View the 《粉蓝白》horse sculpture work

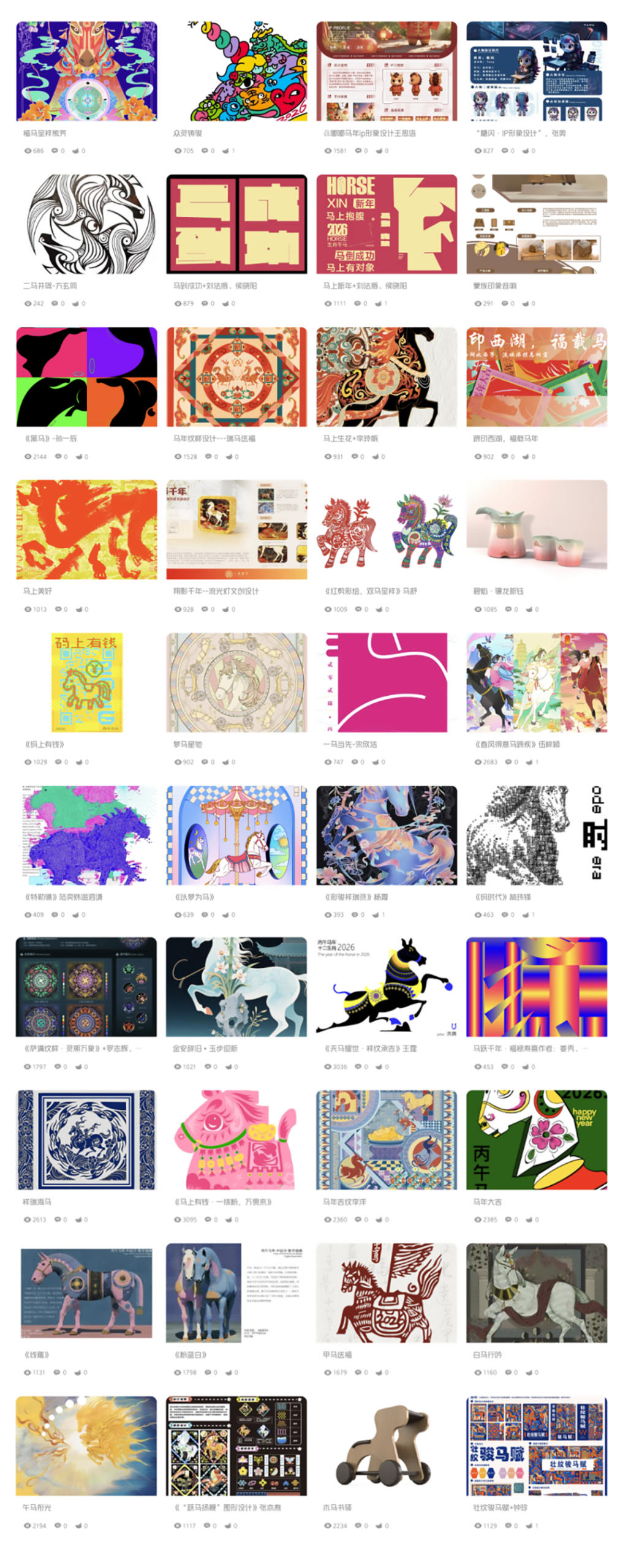[x=236, y=1292]
